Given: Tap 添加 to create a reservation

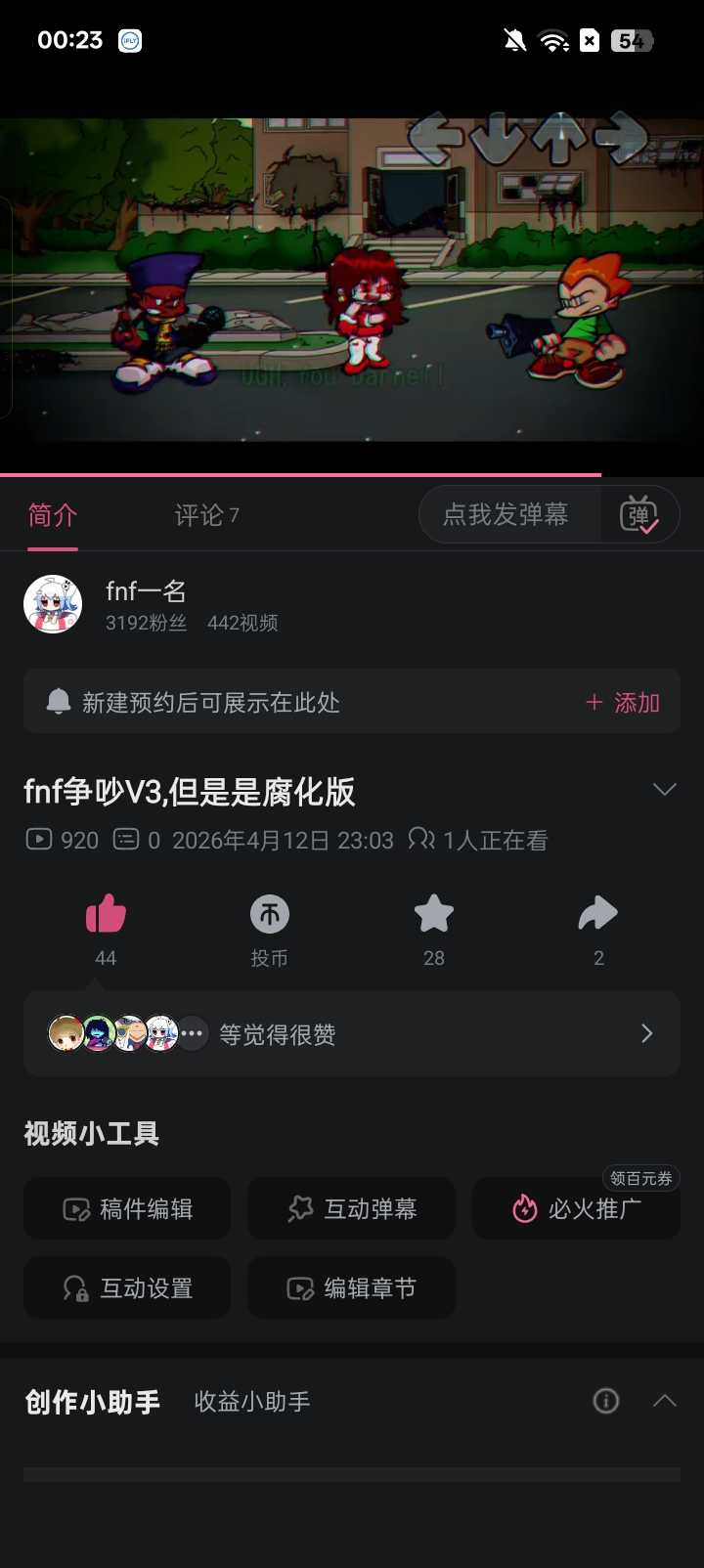Looking at the screenshot, I should click(x=623, y=703).
